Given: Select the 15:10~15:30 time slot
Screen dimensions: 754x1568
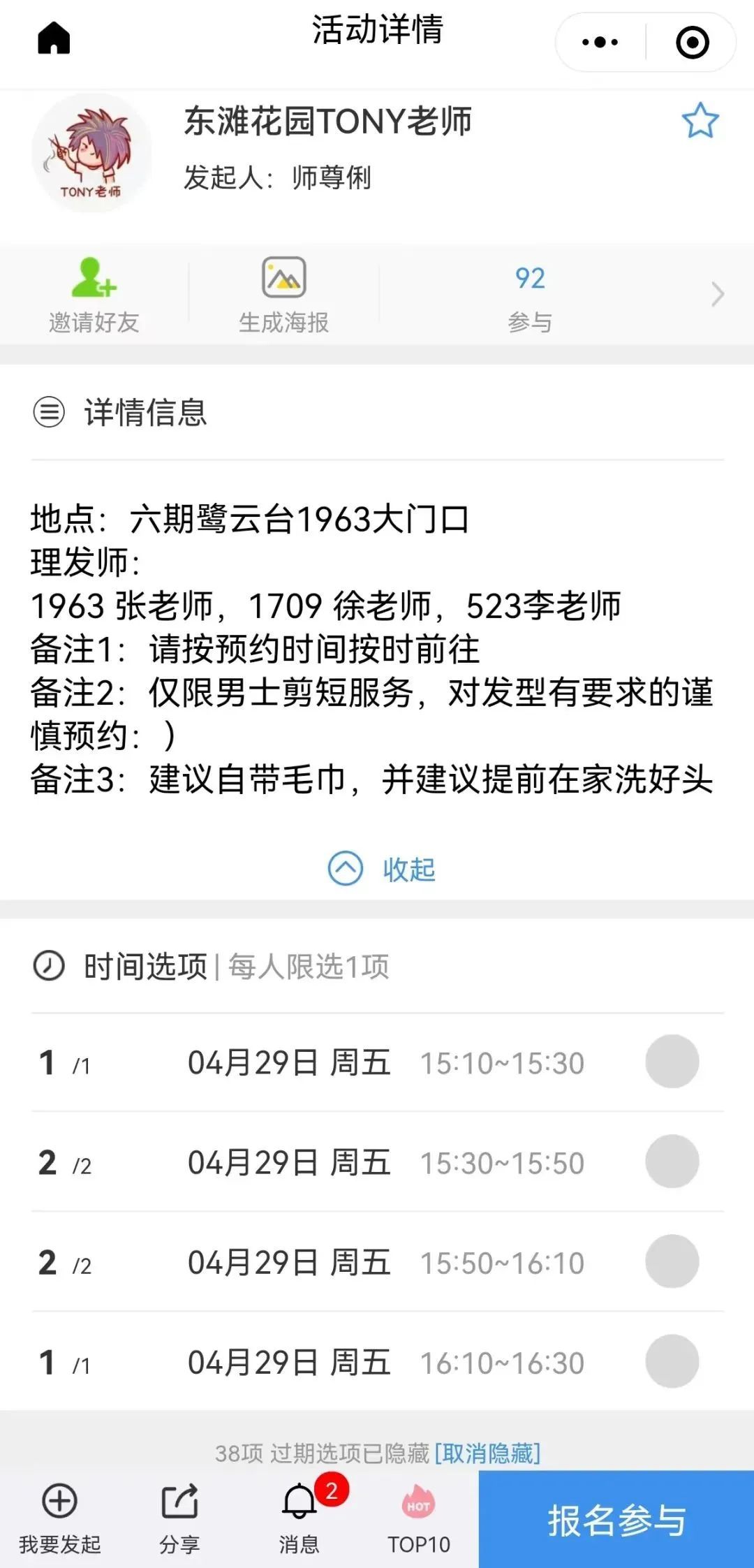Looking at the screenshot, I should click(672, 1062).
